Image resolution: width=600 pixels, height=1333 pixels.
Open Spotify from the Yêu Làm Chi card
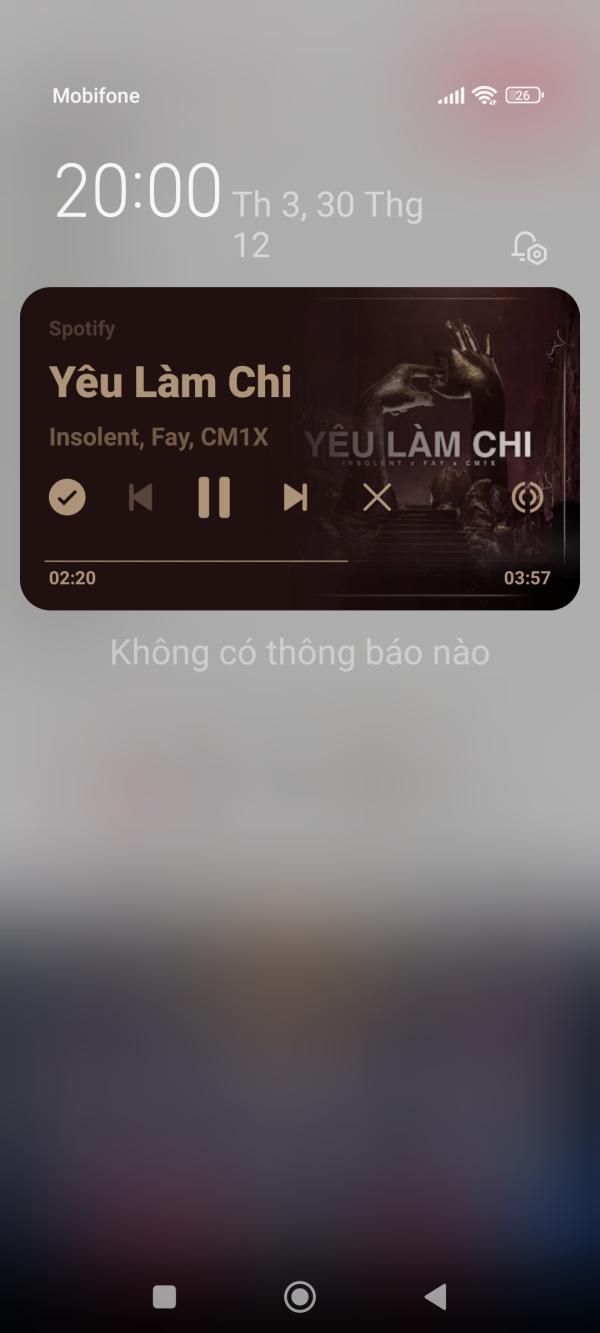click(x=170, y=382)
